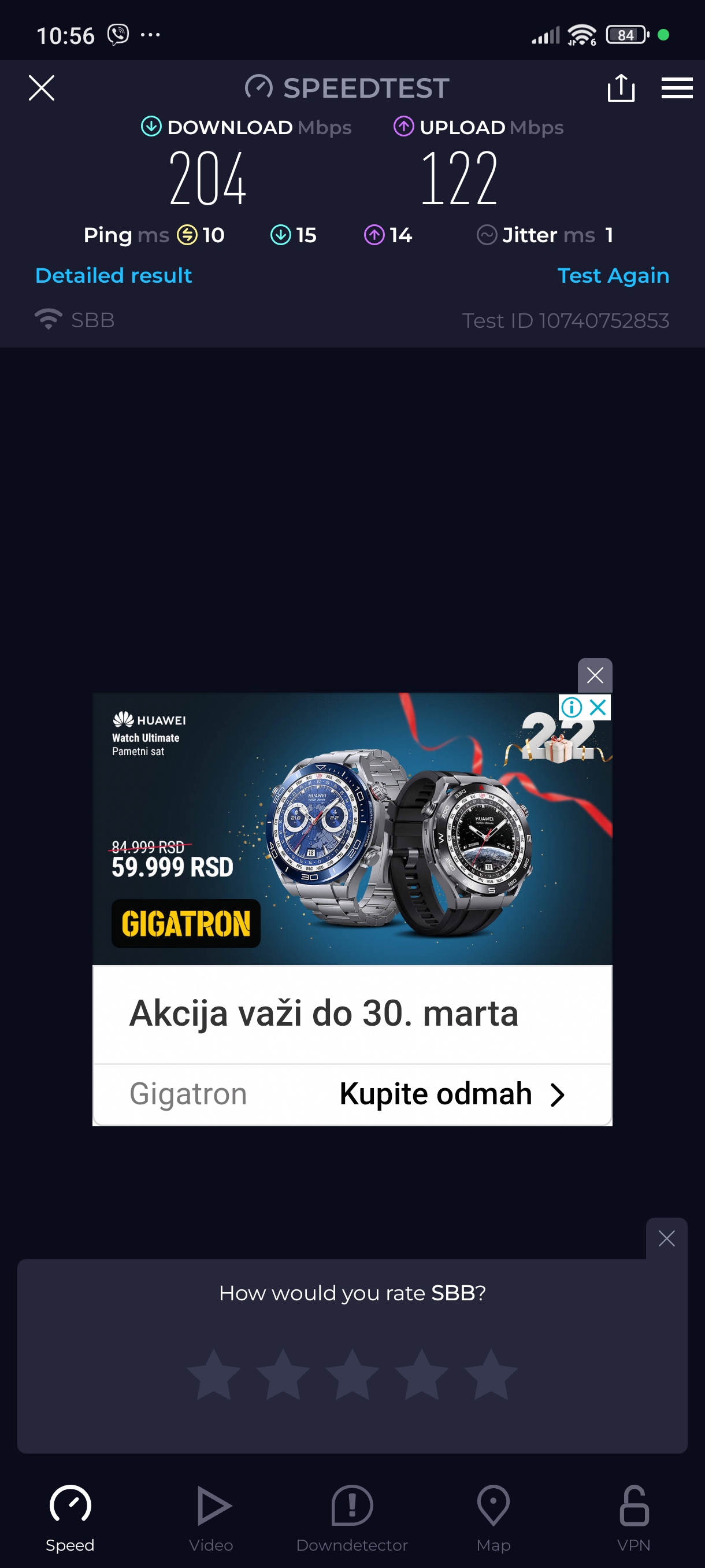Share the speed test result
705x1568 pixels.
(621, 88)
